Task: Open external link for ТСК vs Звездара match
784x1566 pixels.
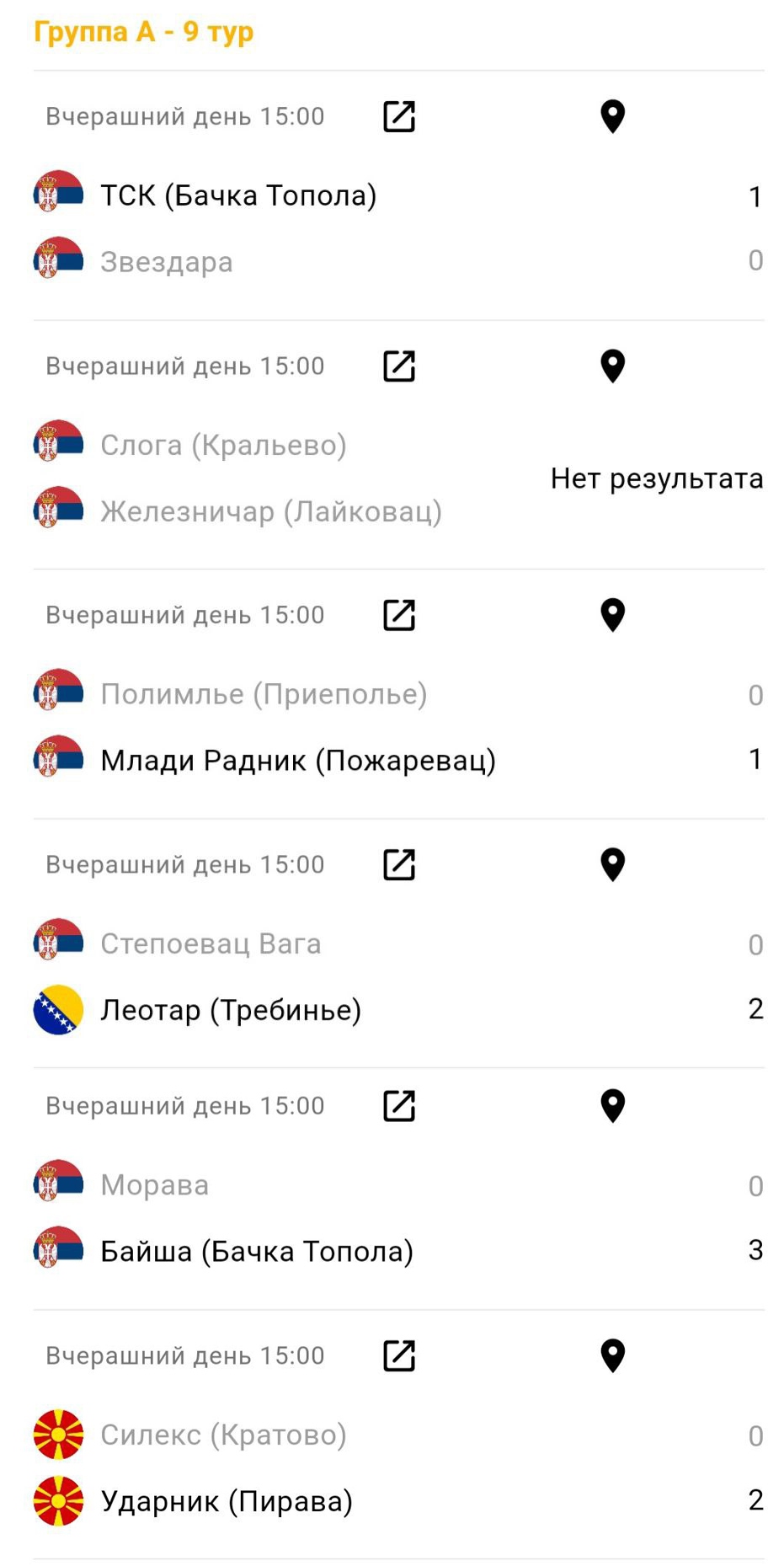Action: (399, 116)
